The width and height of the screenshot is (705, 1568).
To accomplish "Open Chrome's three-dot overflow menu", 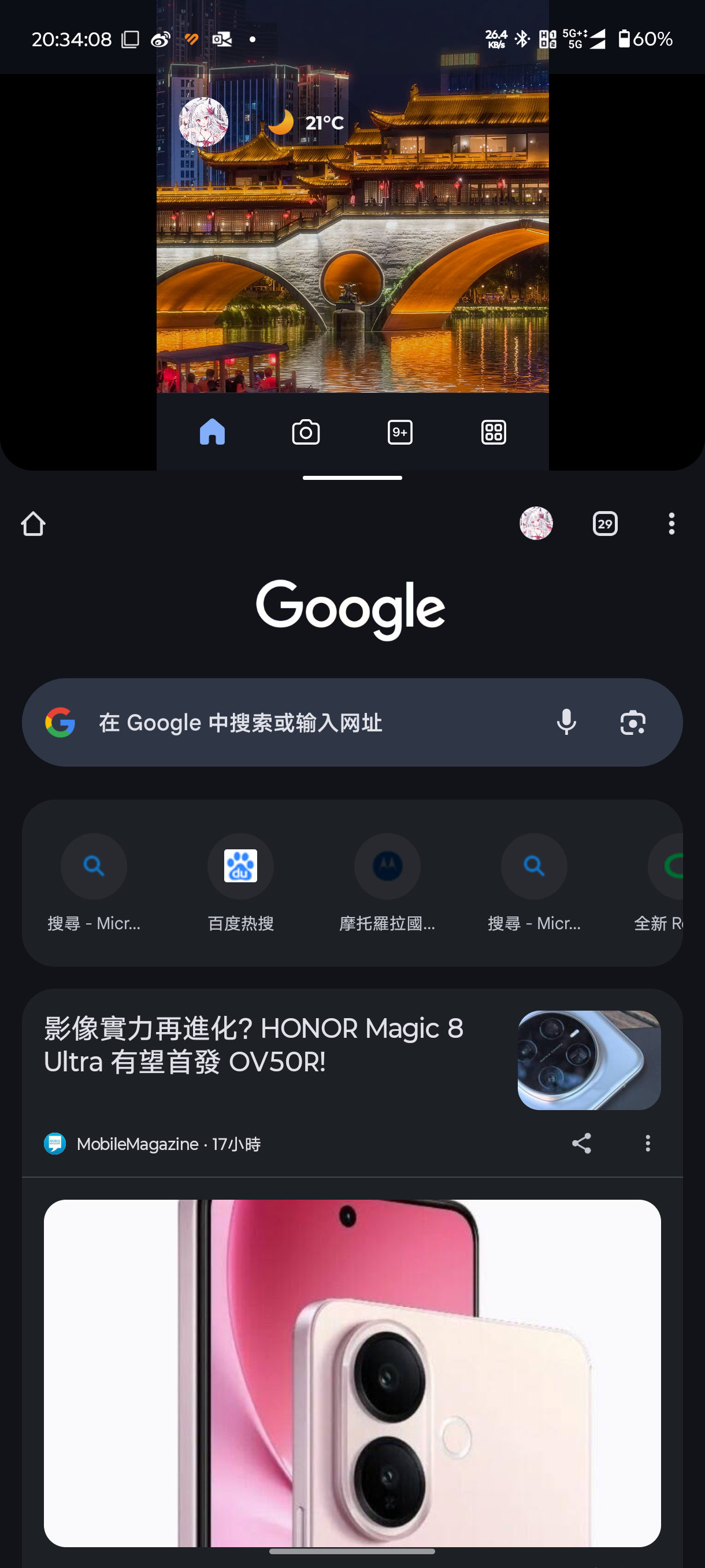I will coord(671,524).
